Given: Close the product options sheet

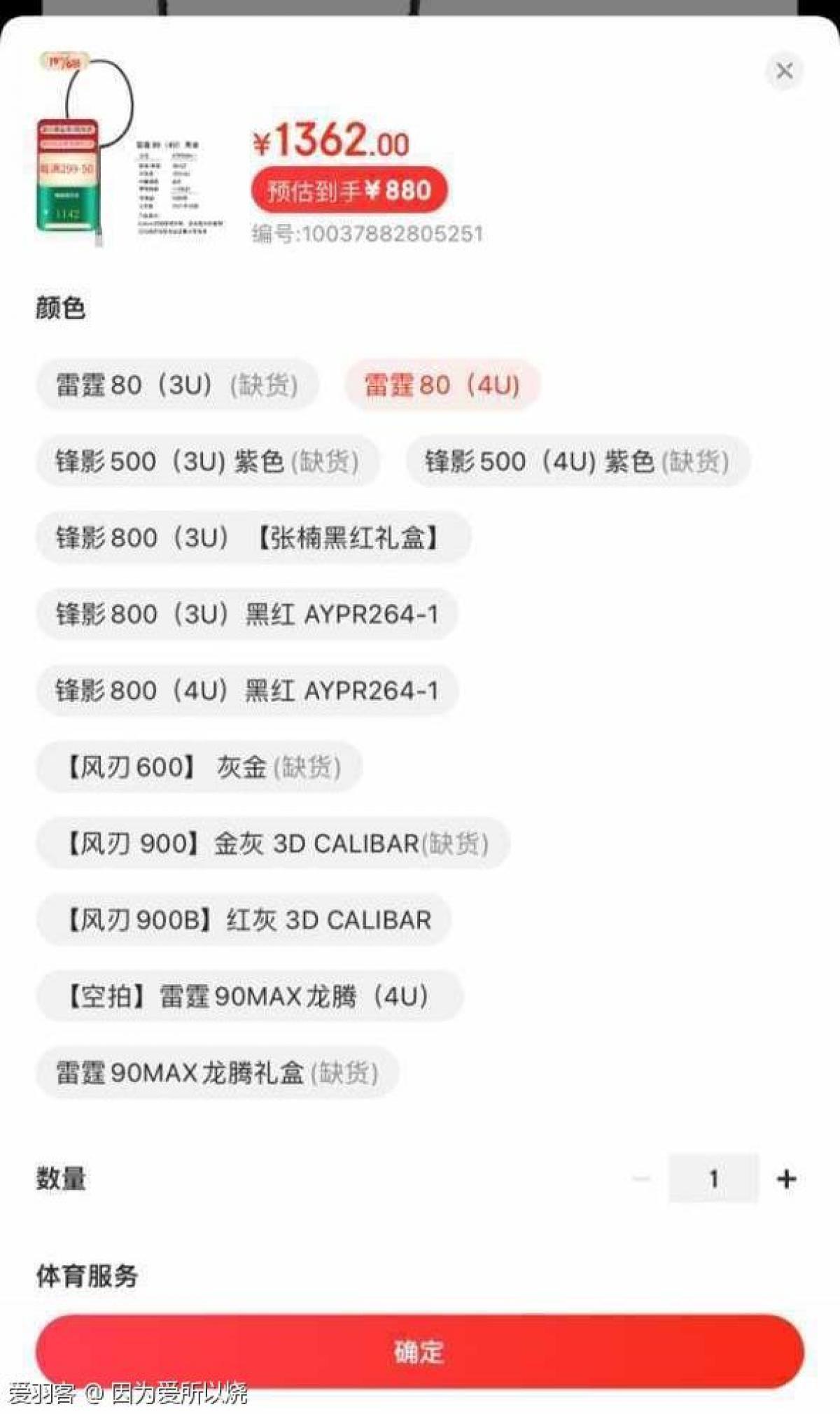Looking at the screenshot, I should click(784, 71).
